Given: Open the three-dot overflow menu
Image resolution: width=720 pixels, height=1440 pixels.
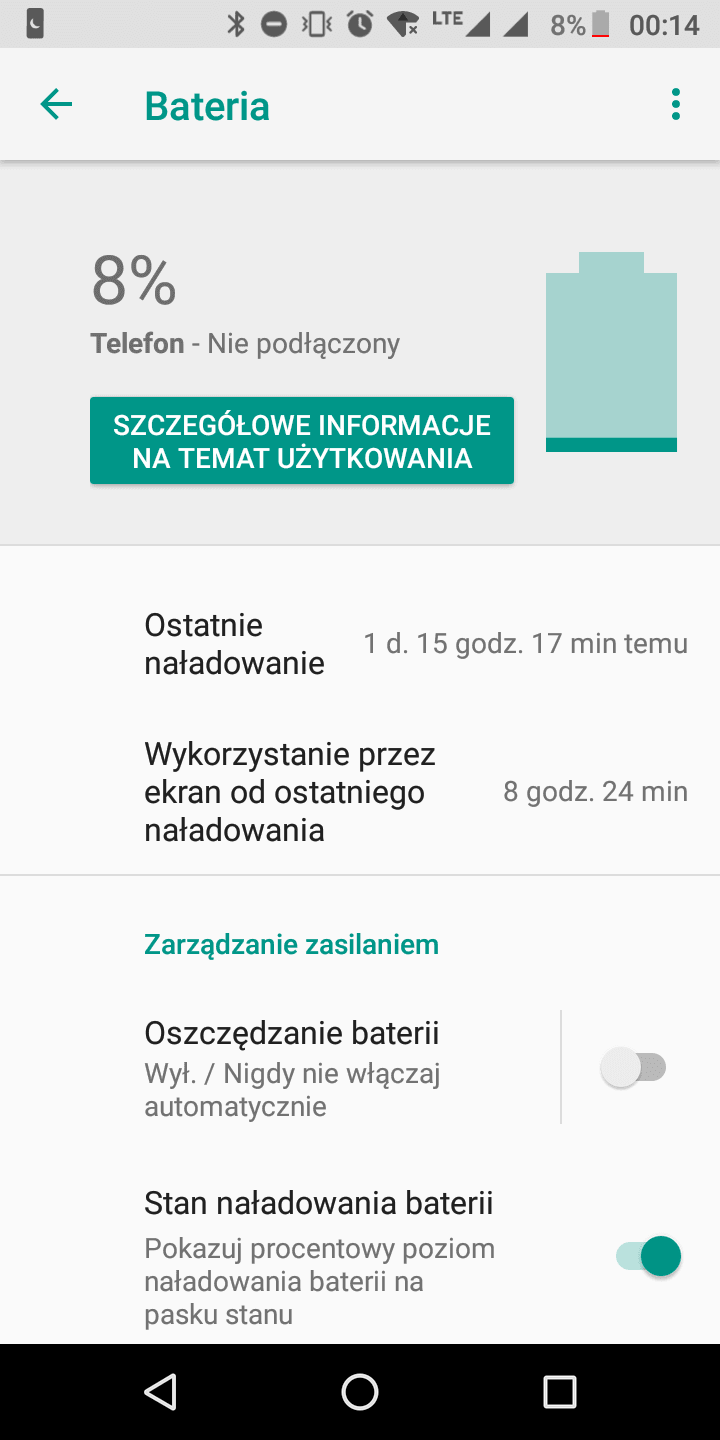Looking at the screenshot, I should coord(676,104).
